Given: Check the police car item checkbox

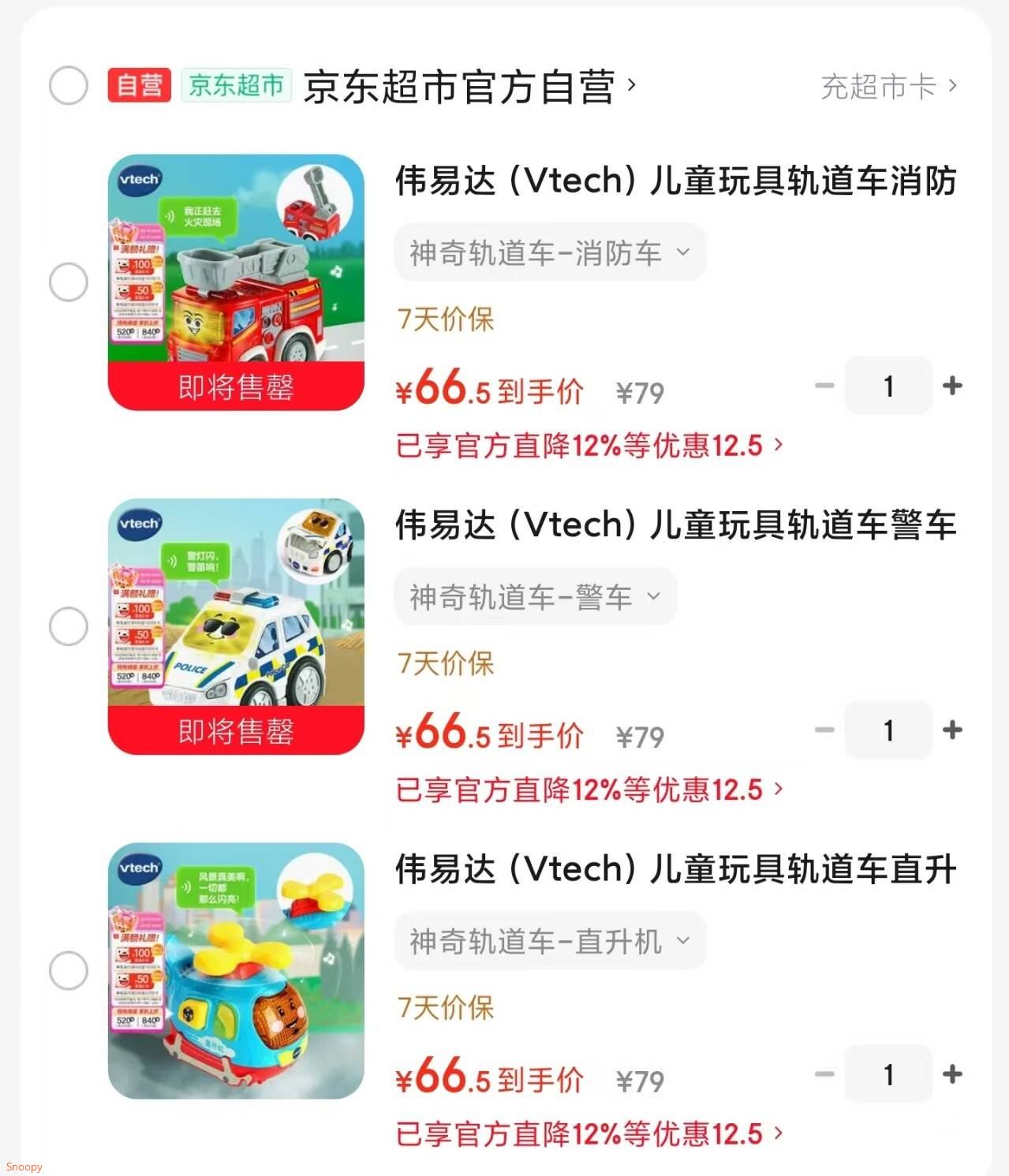Looking at the screenshot, I should coord(69,626).
